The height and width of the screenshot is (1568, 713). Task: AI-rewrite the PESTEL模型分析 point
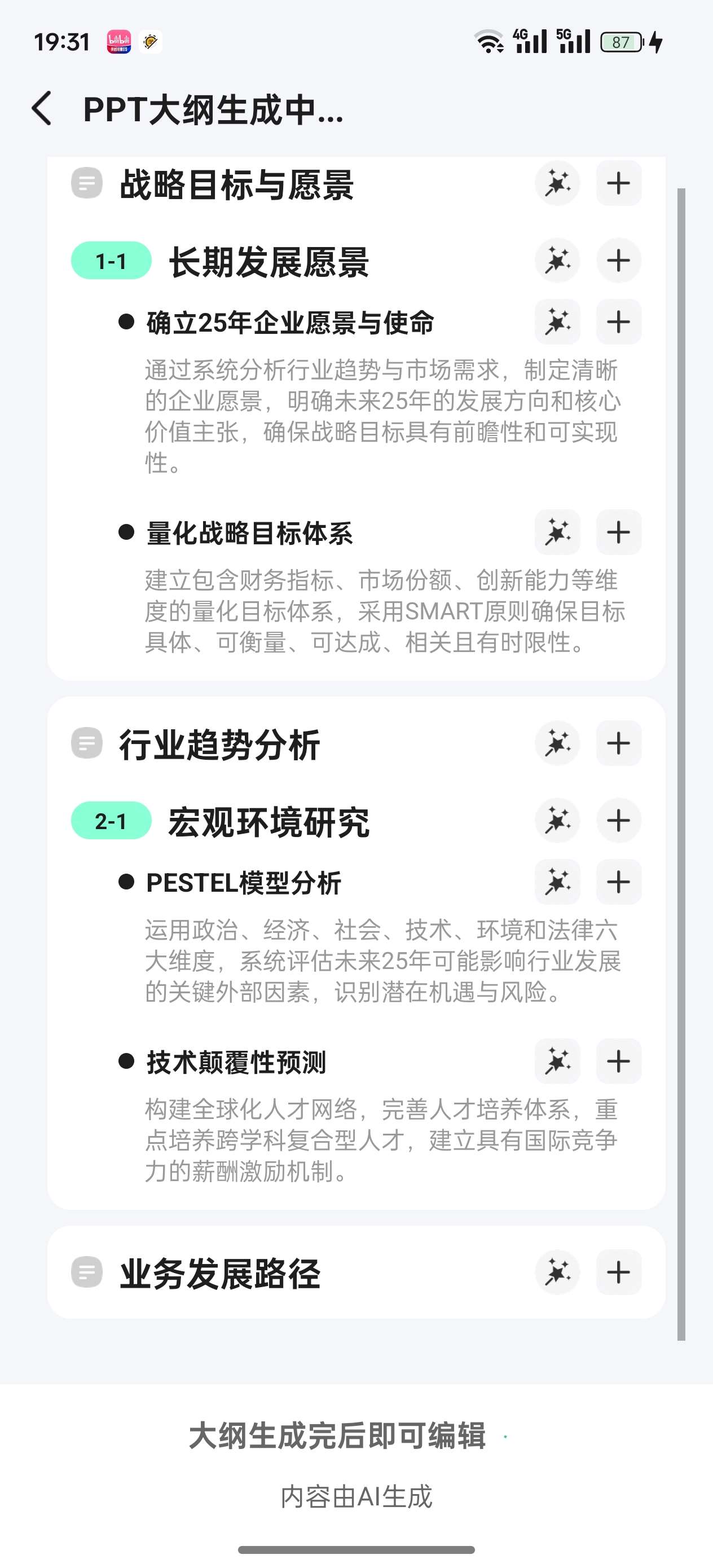pos(557,882)
